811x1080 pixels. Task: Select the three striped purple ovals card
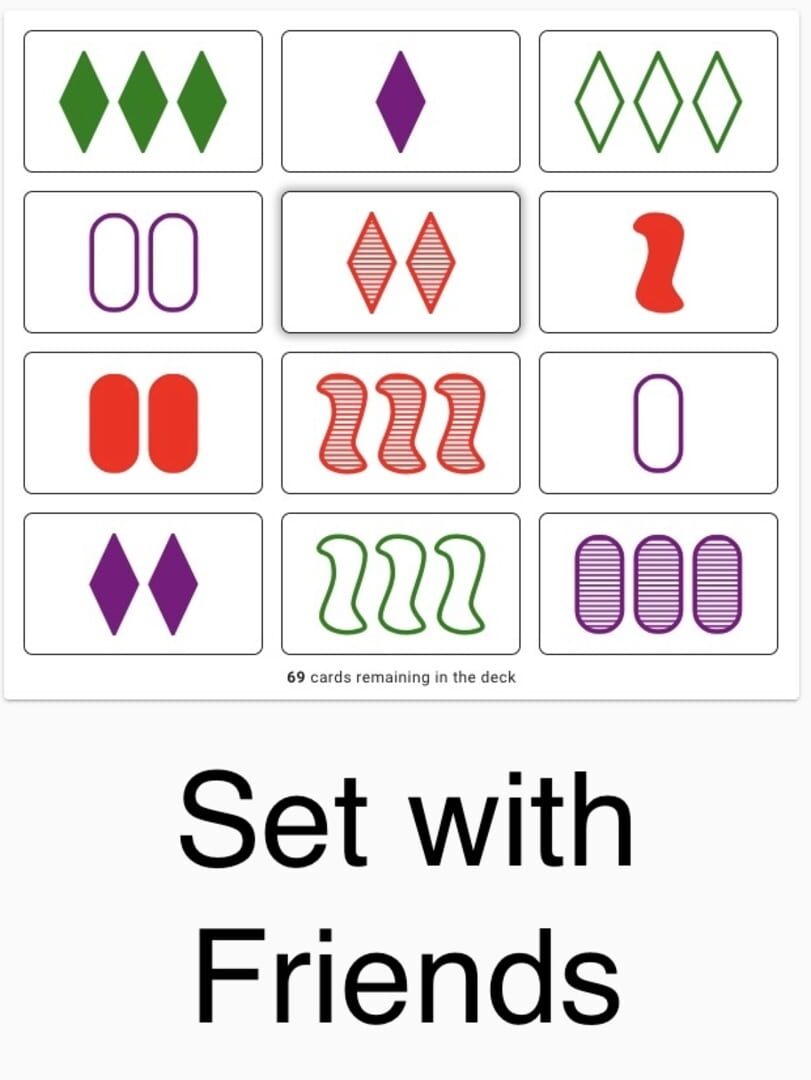coord(658,583)
